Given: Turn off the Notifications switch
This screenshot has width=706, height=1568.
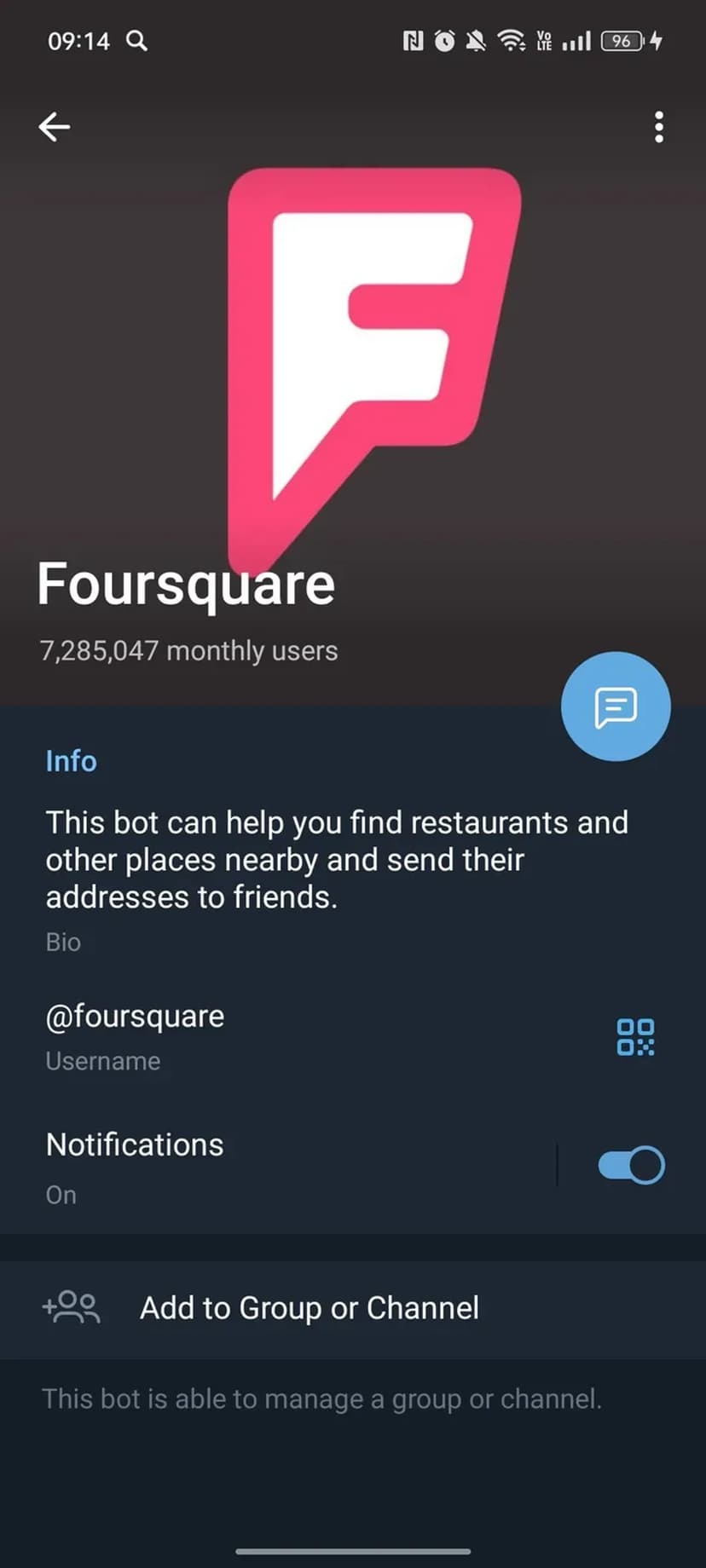Looking at the screenshot, I should (x=631, y=1165).
